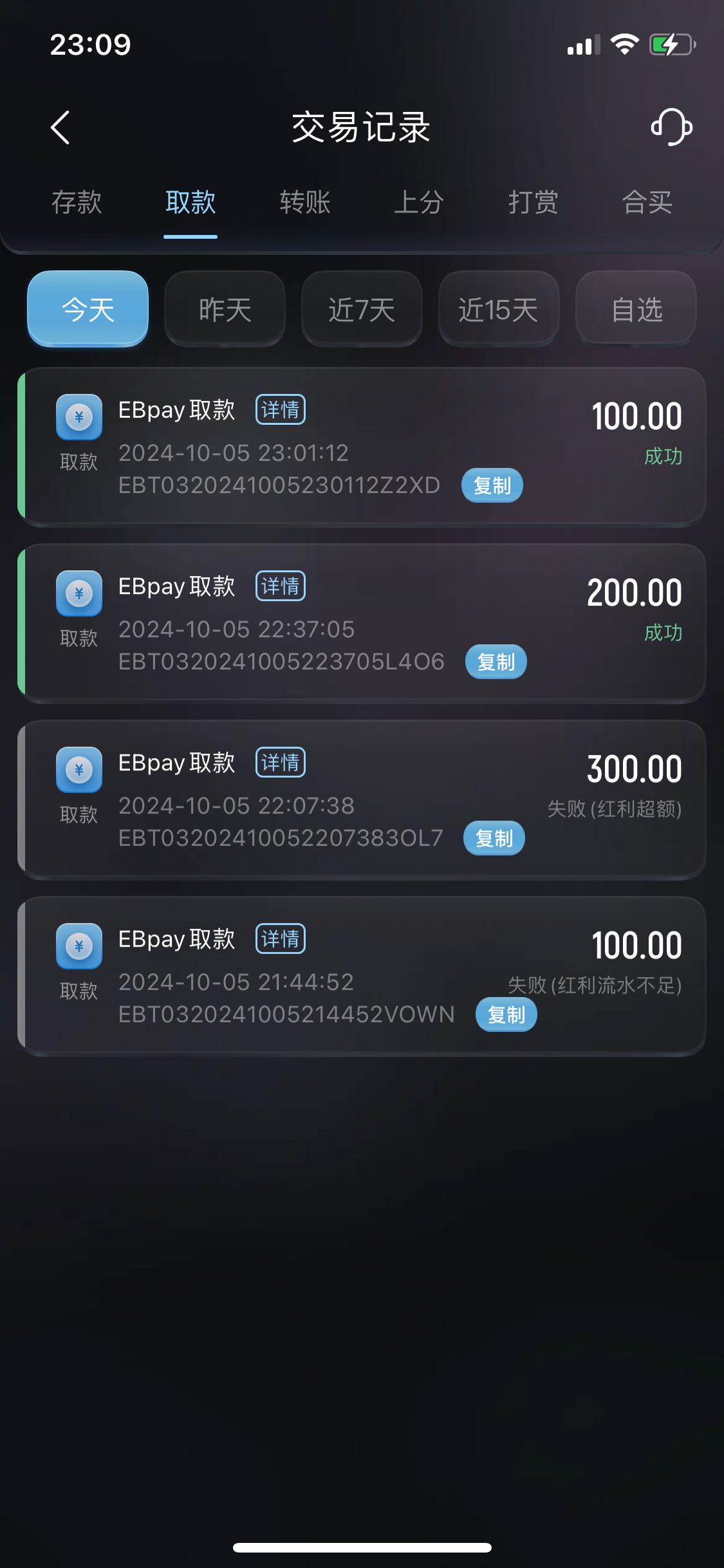Image resolution: width=724 pixels, height=1568 pixels.
Task: Copy order number EBT0320241005230112Z2XD
Action: (x=492, y=485)
